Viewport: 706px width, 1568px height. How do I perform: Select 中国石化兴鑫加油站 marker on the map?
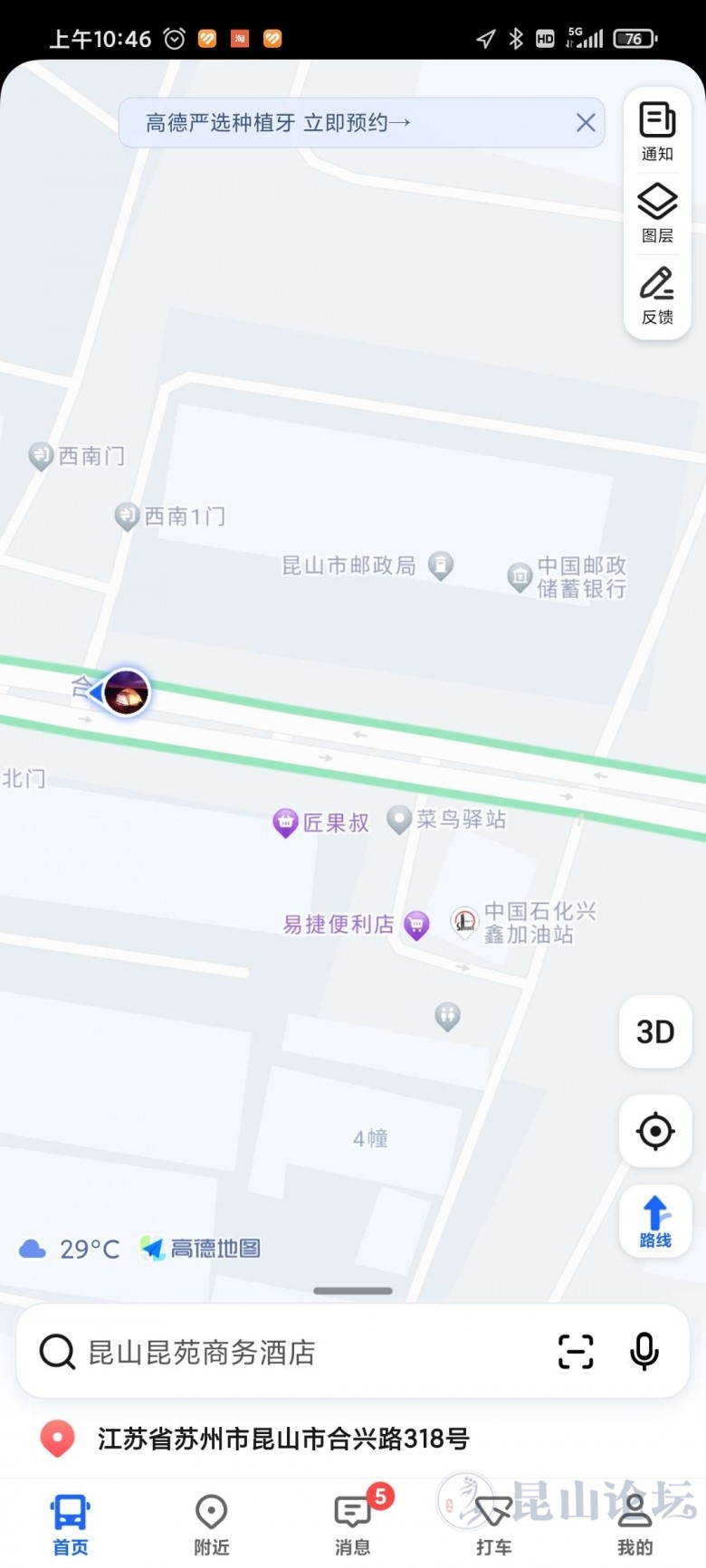465,922
